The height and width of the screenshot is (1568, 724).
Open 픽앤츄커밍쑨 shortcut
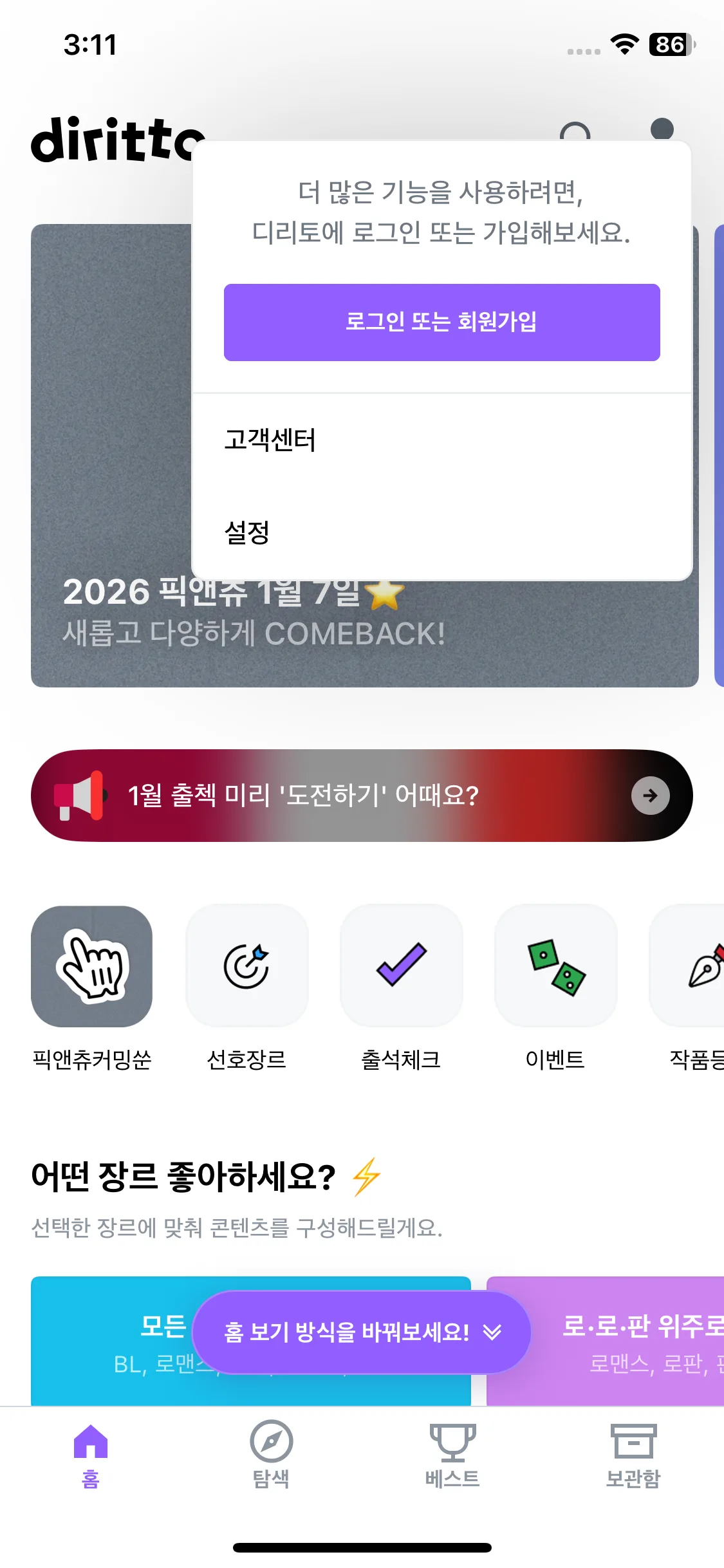pos(91,987)
